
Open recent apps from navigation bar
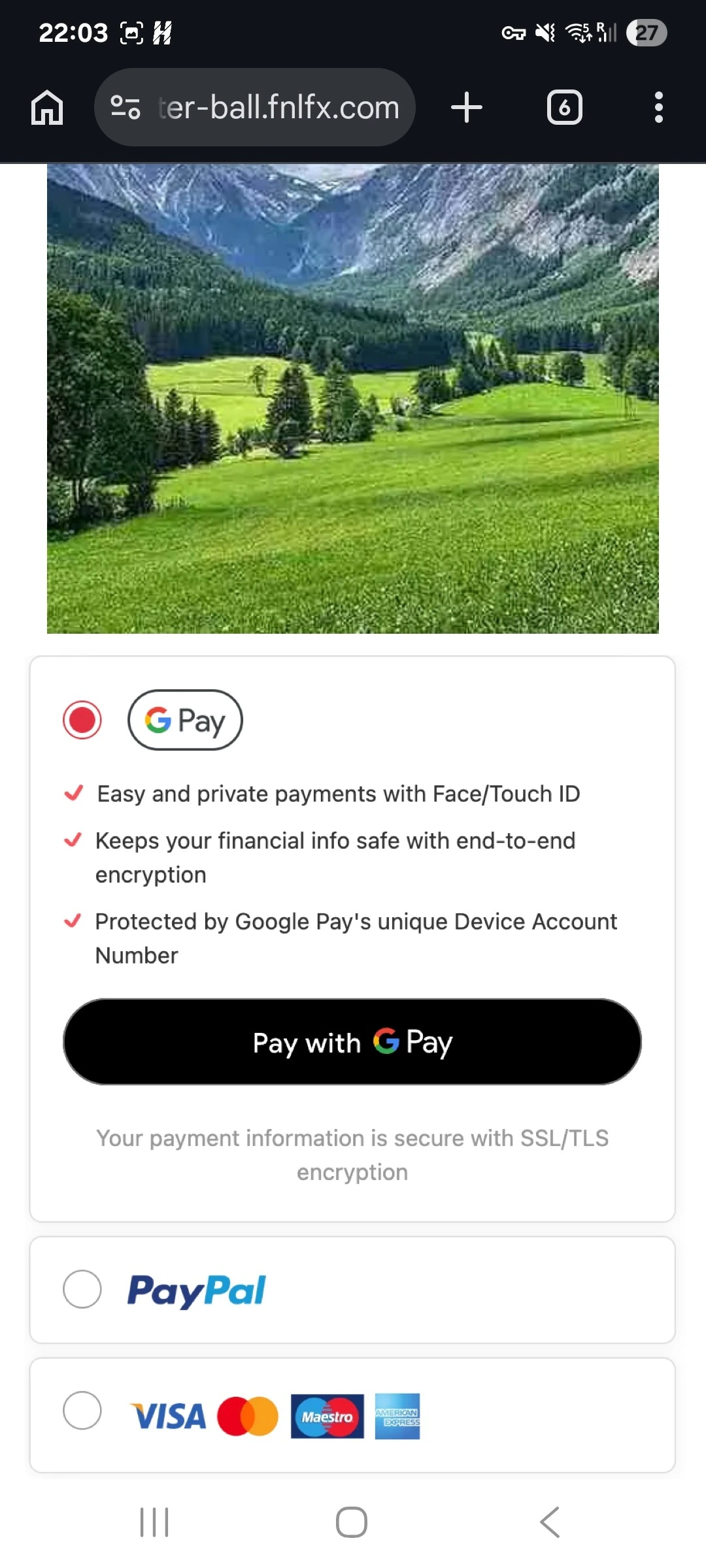[155, 1522]
